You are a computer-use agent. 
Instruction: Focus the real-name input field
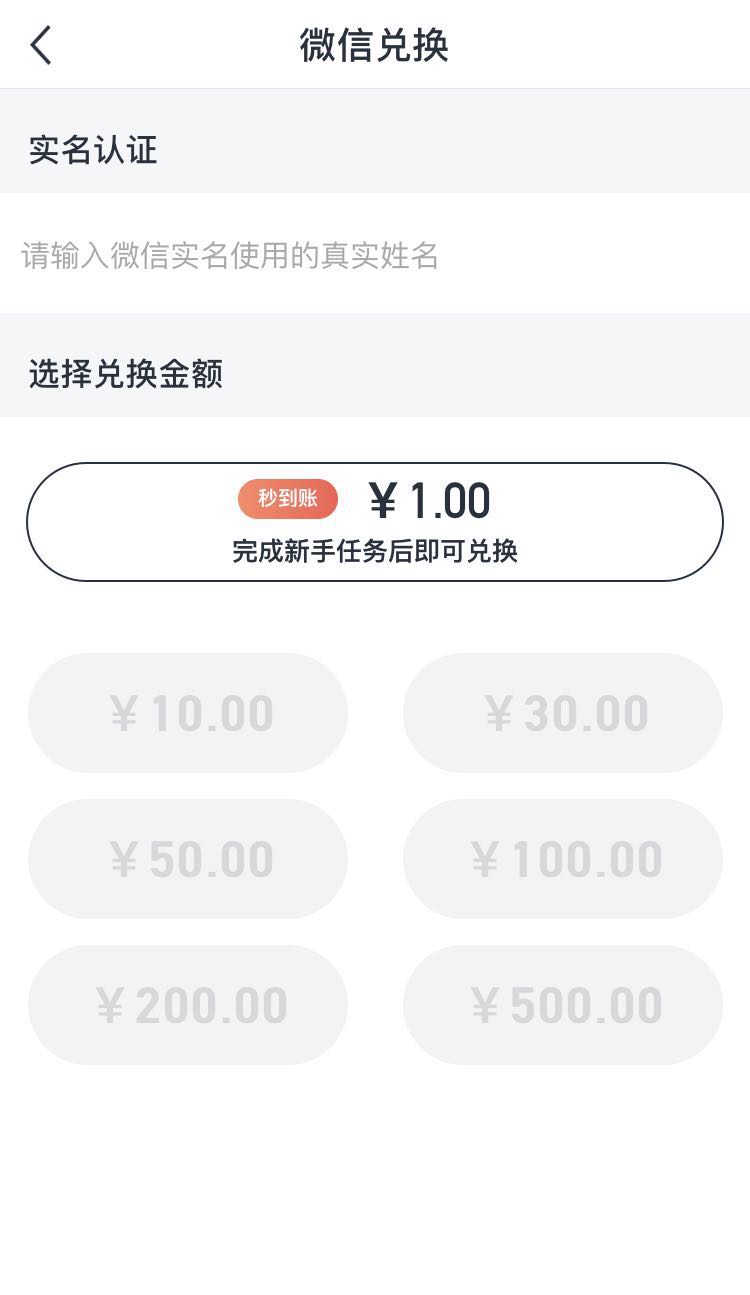click(375, 255)
